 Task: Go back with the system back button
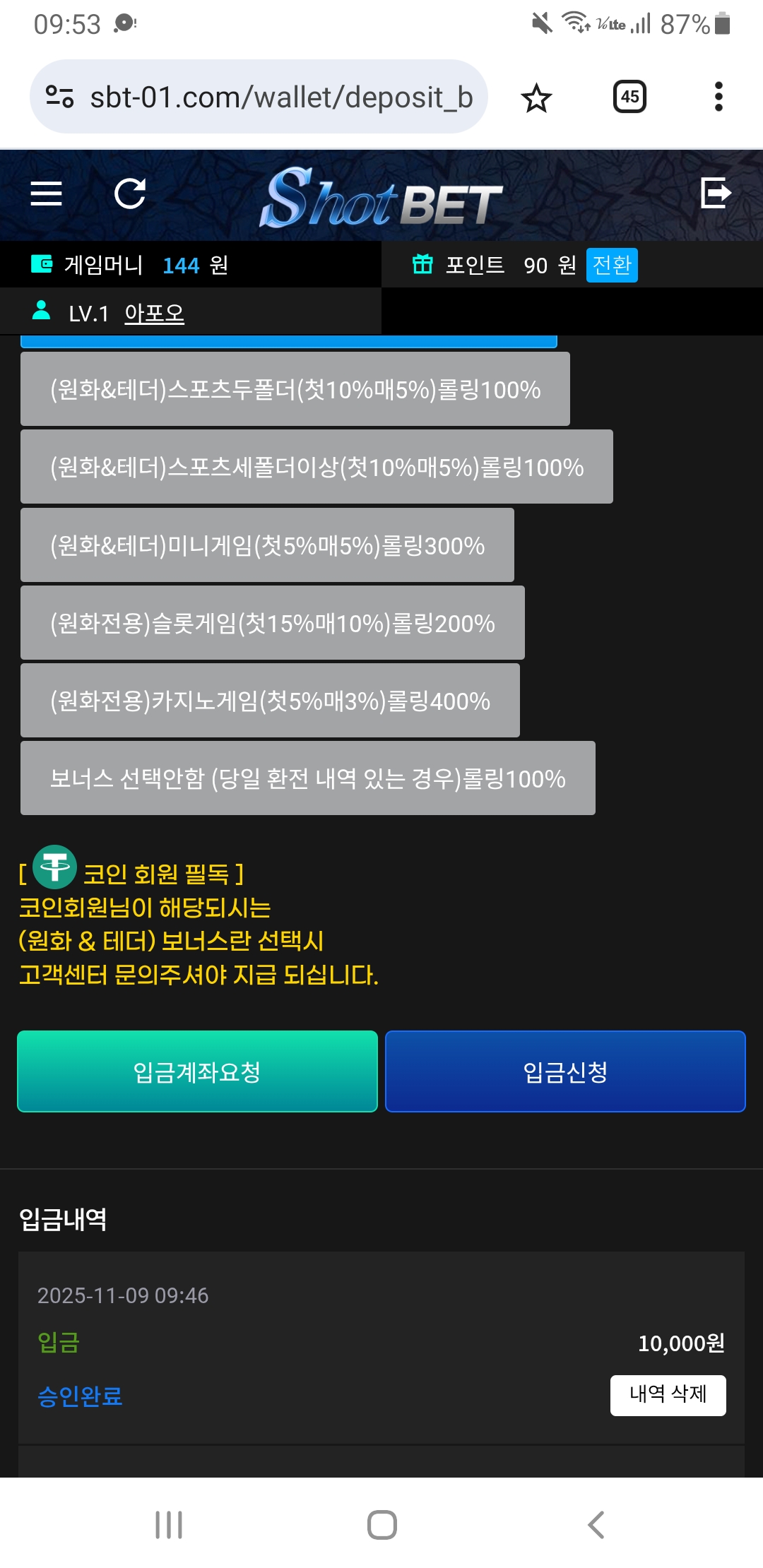[596, 1525]
